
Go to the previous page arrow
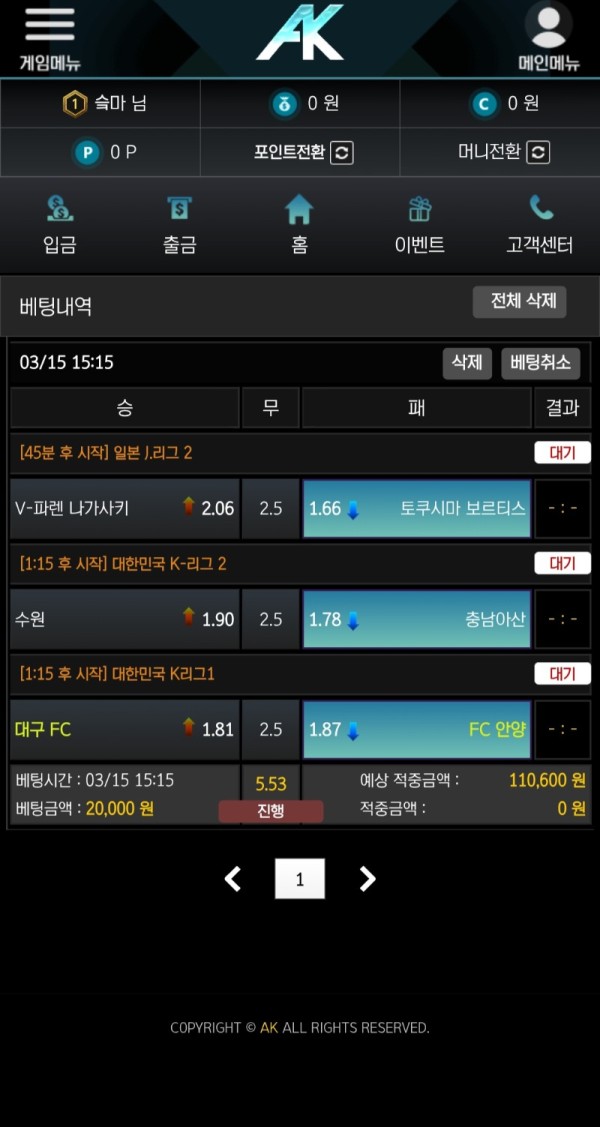tap(233, 879)
